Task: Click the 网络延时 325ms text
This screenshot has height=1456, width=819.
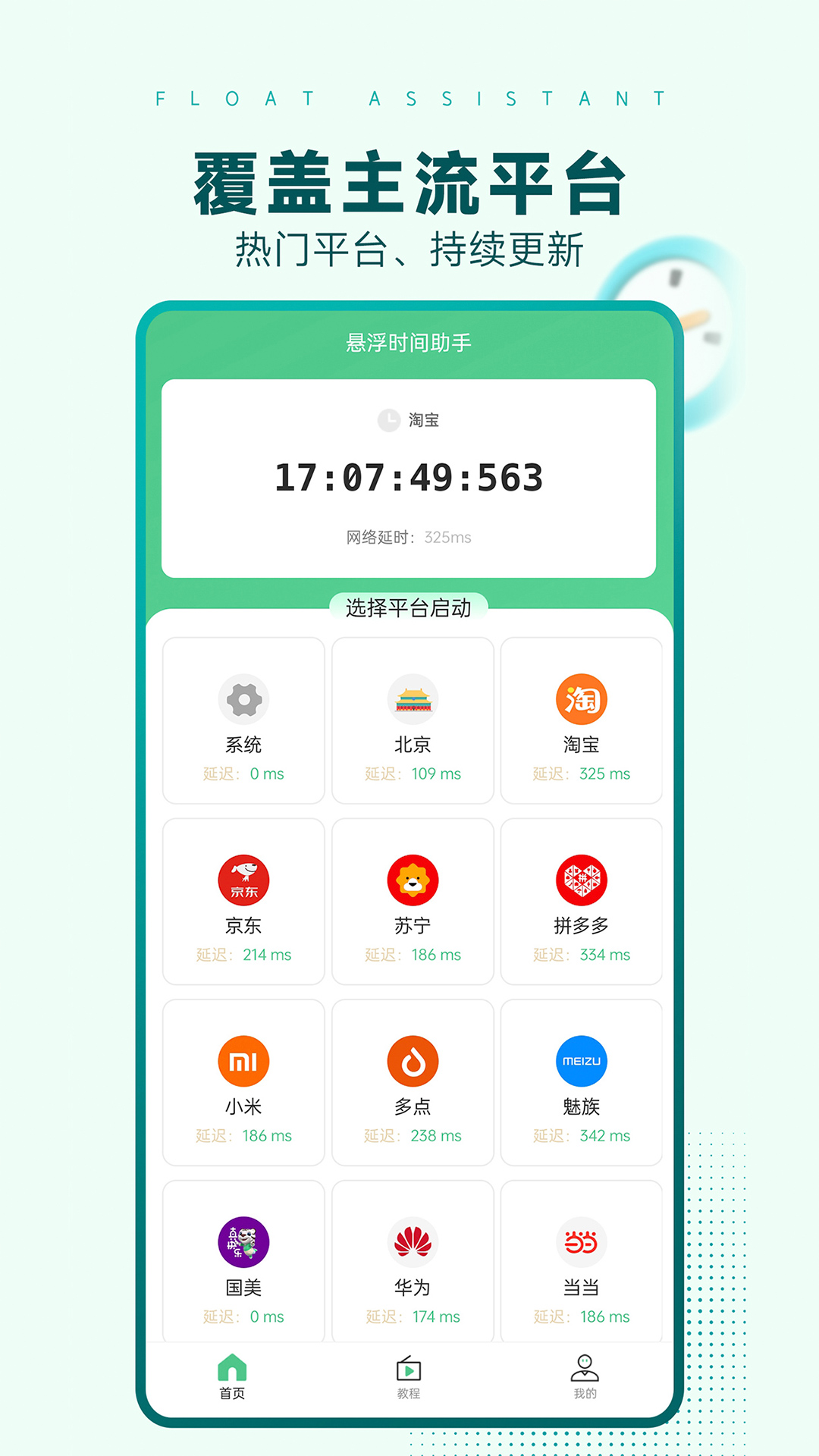Action: tap(409, 538)
